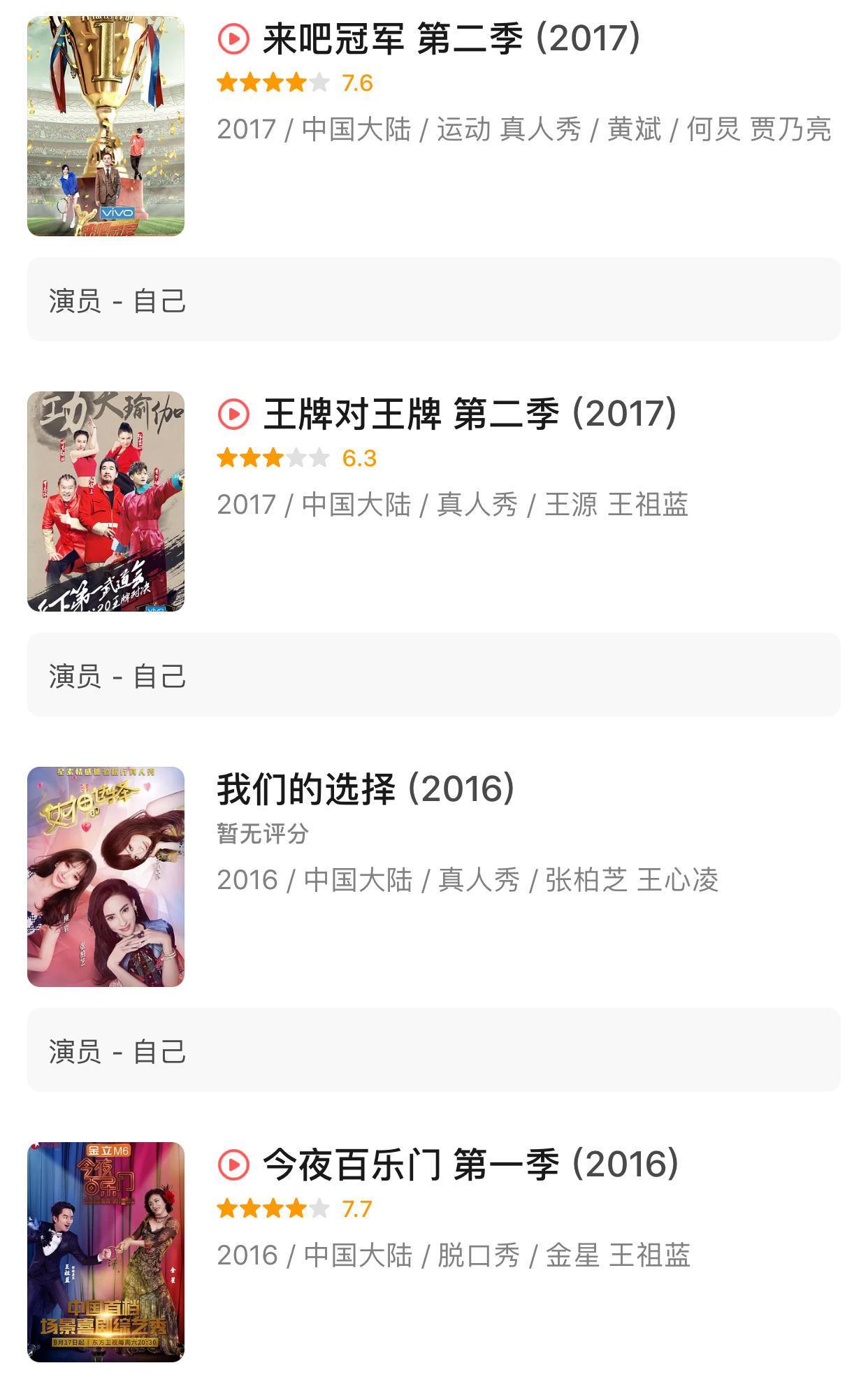Image resolution: width=868 pixels, height=1377 pixels.
Task: Open 来吧冠军 第二季 (2017) details
Action: click(x=451, y=39)
